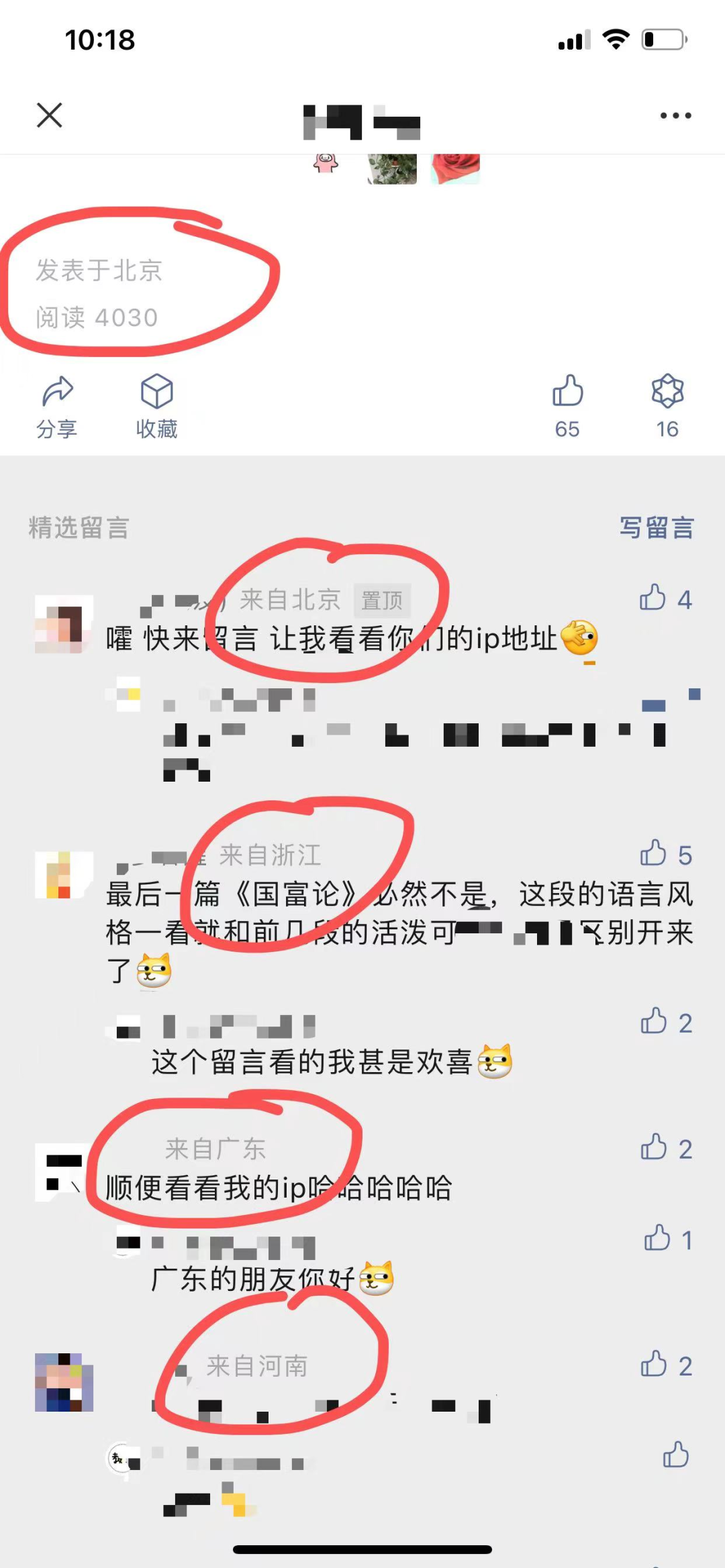This screenshot has height=1568, width=725.
Task: Open the 来自河南 commenter's avatar
Action: [x=64, y=1382]
